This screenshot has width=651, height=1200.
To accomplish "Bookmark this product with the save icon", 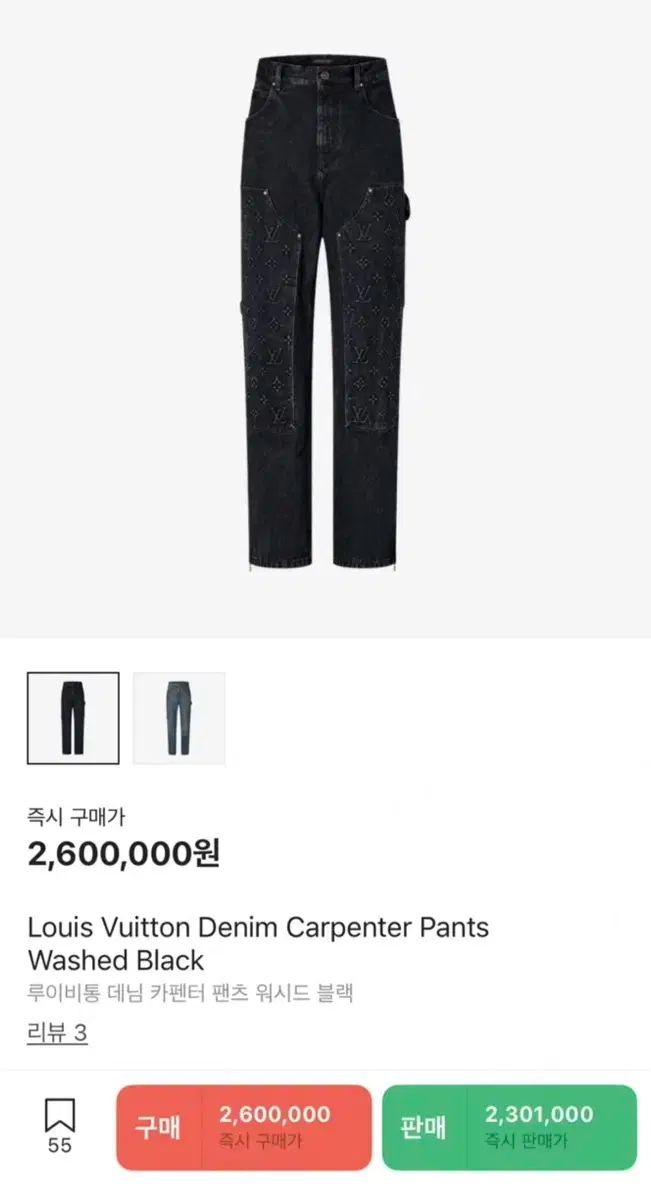I will (x=60, y=1116).
